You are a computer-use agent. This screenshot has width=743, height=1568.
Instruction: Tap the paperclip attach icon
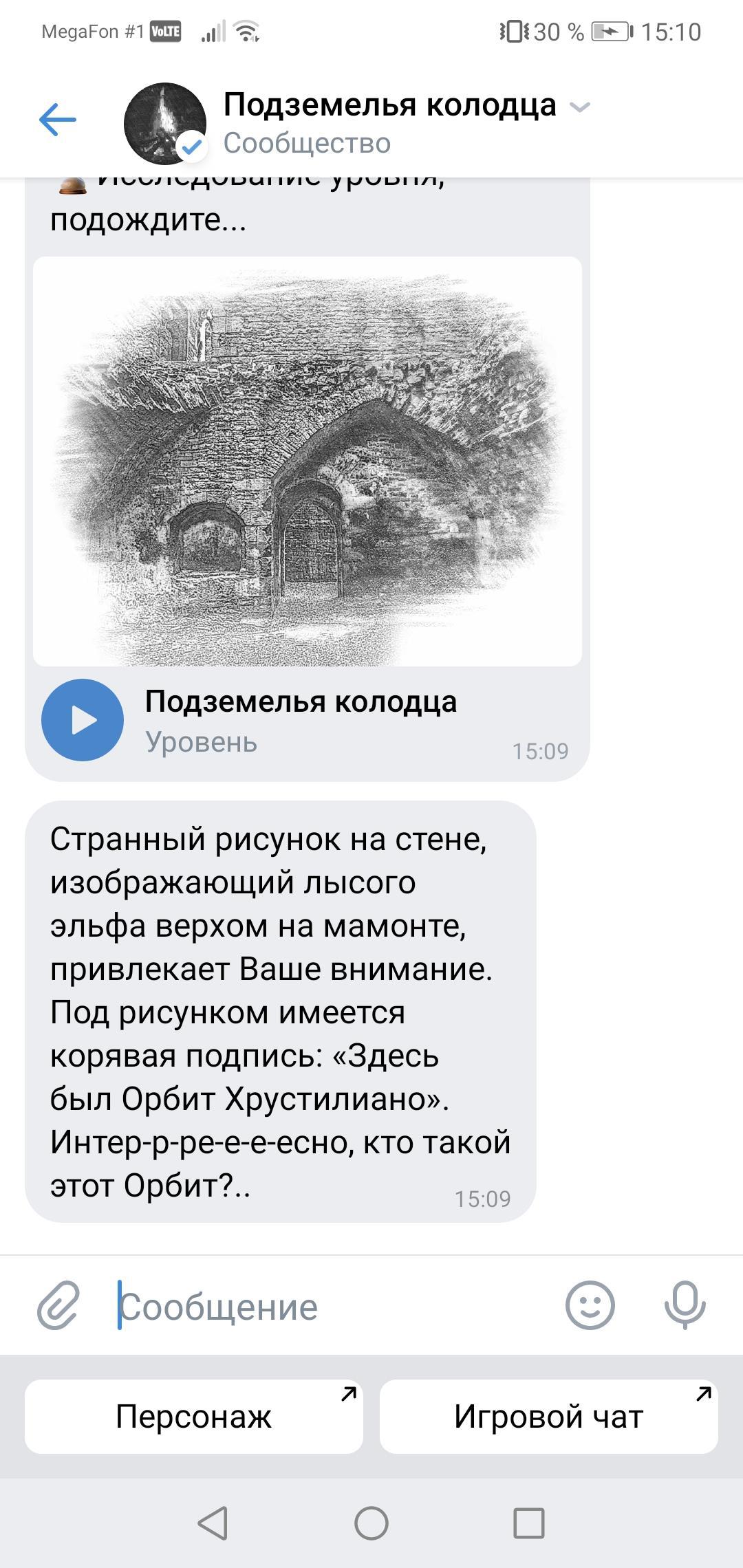coord(58,1305)
